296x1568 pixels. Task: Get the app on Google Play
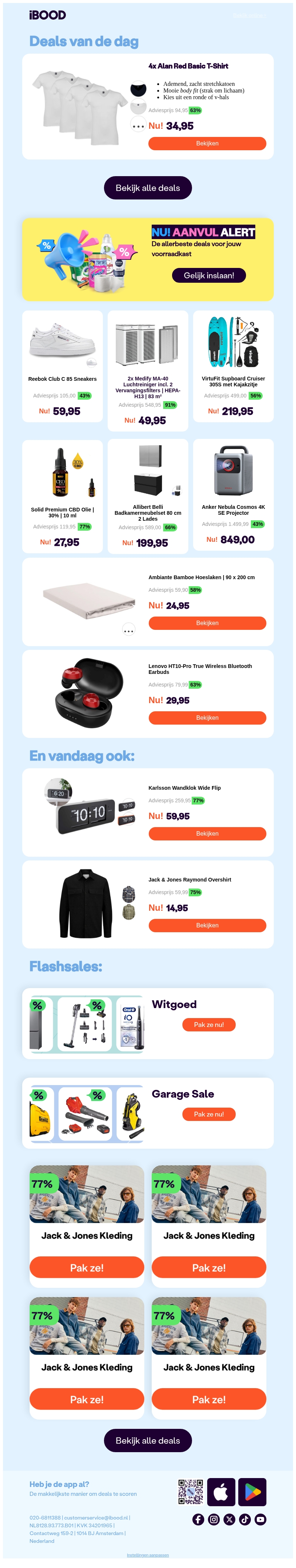coord(252,1492)
